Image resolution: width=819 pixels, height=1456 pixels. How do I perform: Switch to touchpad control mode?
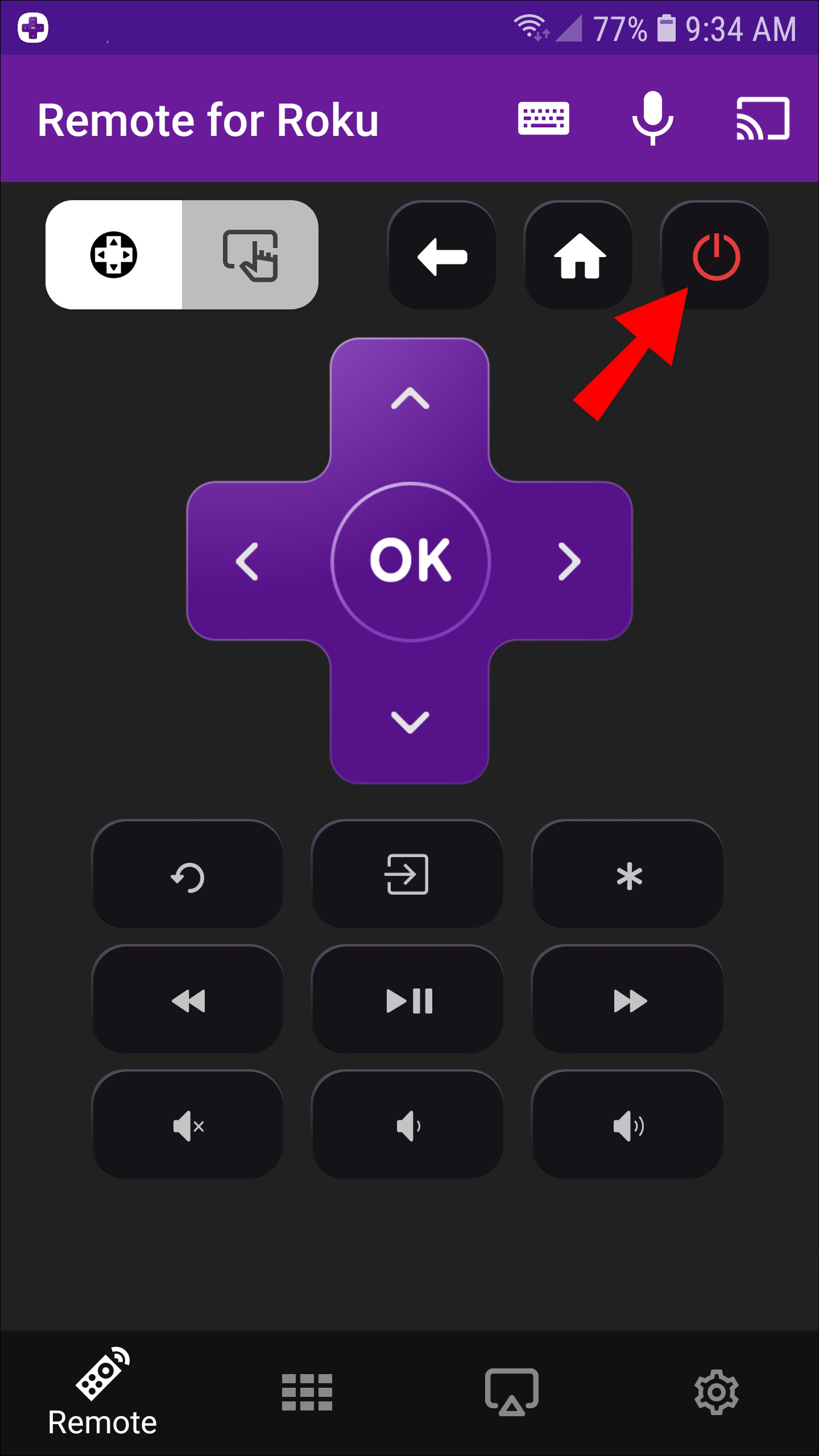(250, 255)
